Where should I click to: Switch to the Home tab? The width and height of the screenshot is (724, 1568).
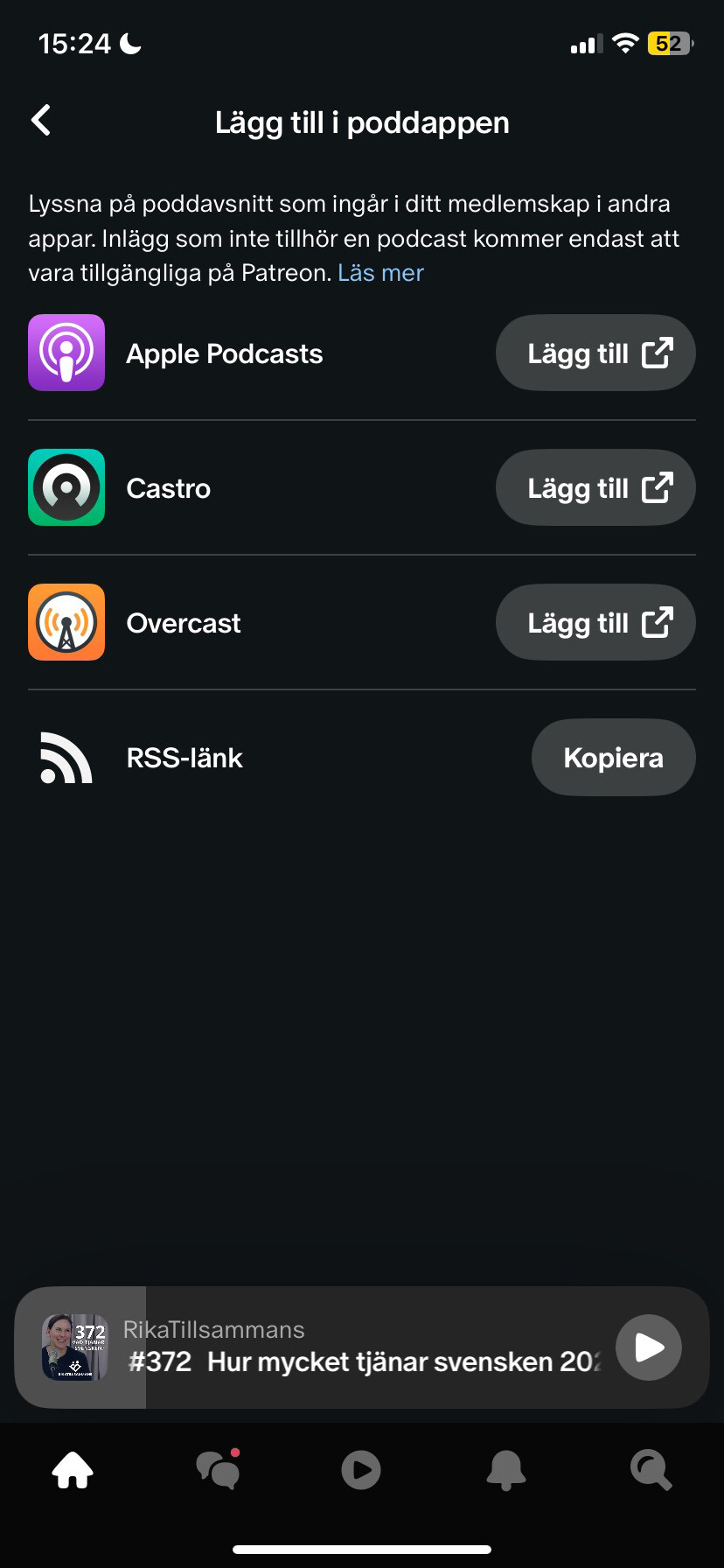tap(73, 1470)
